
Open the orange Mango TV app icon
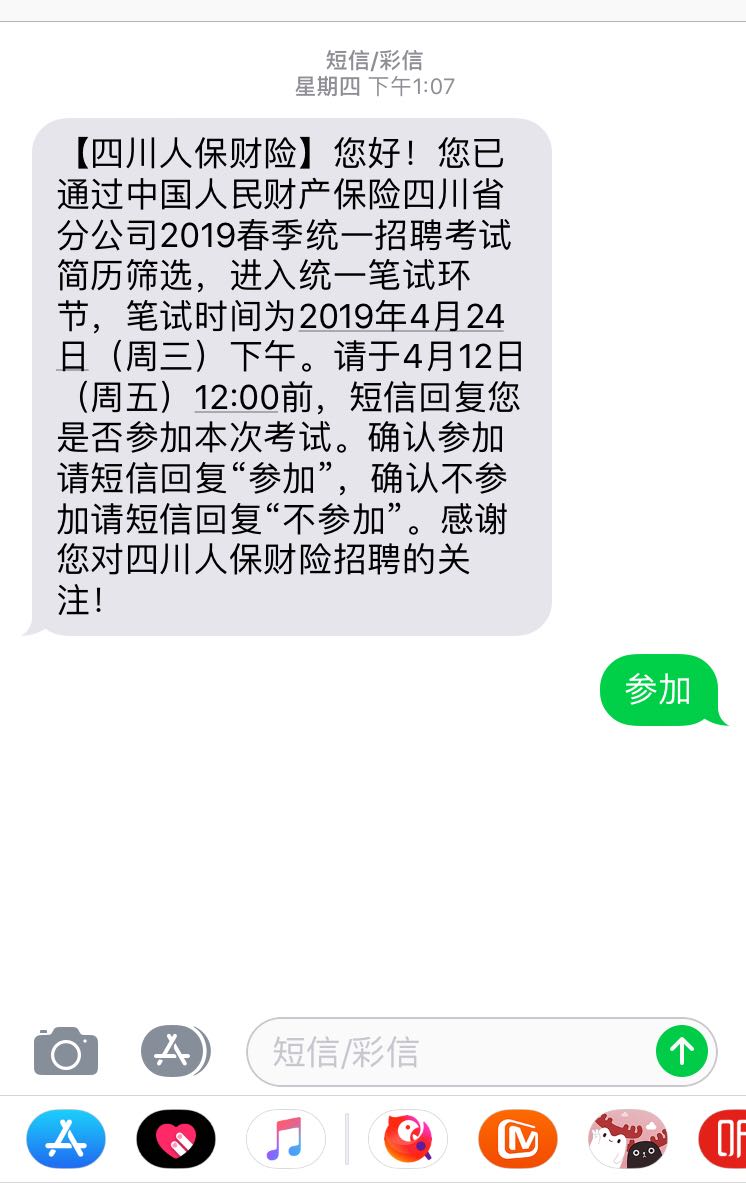(x=517, y=1138)
